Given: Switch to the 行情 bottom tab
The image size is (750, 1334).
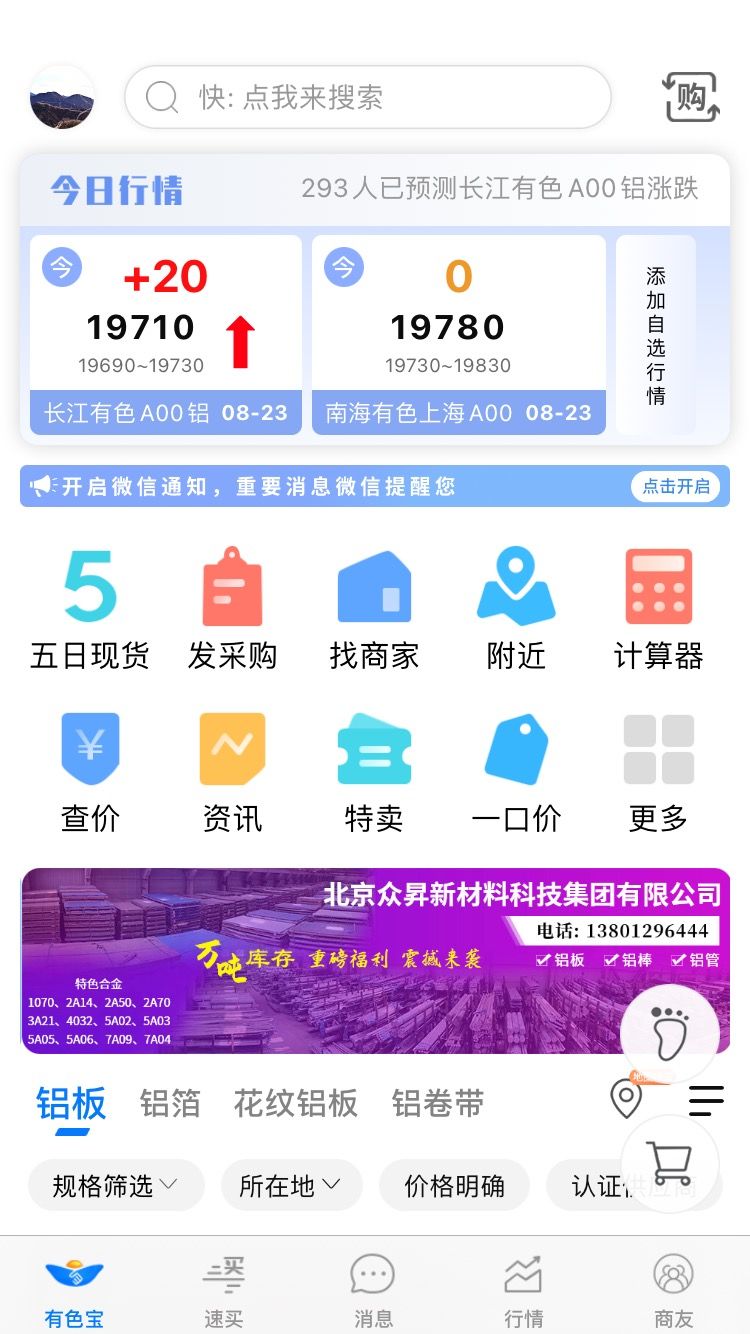Looking at the screenshot, I should pyautogui.click(x=524, y=1292).
